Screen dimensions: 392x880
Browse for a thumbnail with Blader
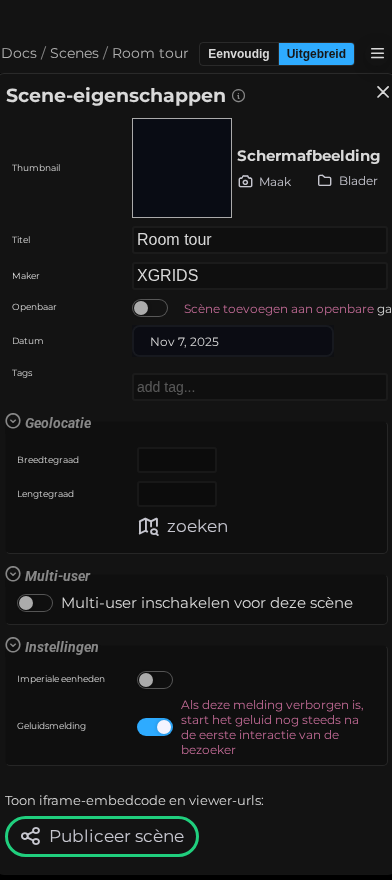pos(348,181)
